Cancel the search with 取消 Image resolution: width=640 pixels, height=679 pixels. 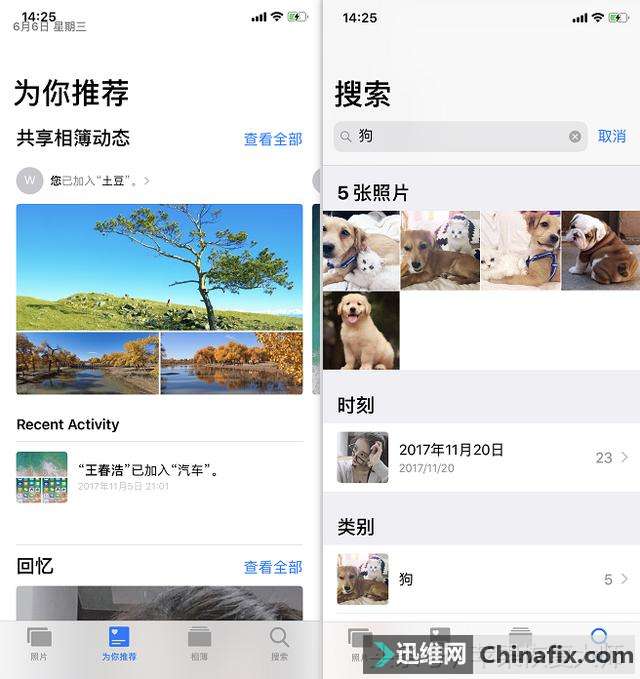click(x=612, y=136)
